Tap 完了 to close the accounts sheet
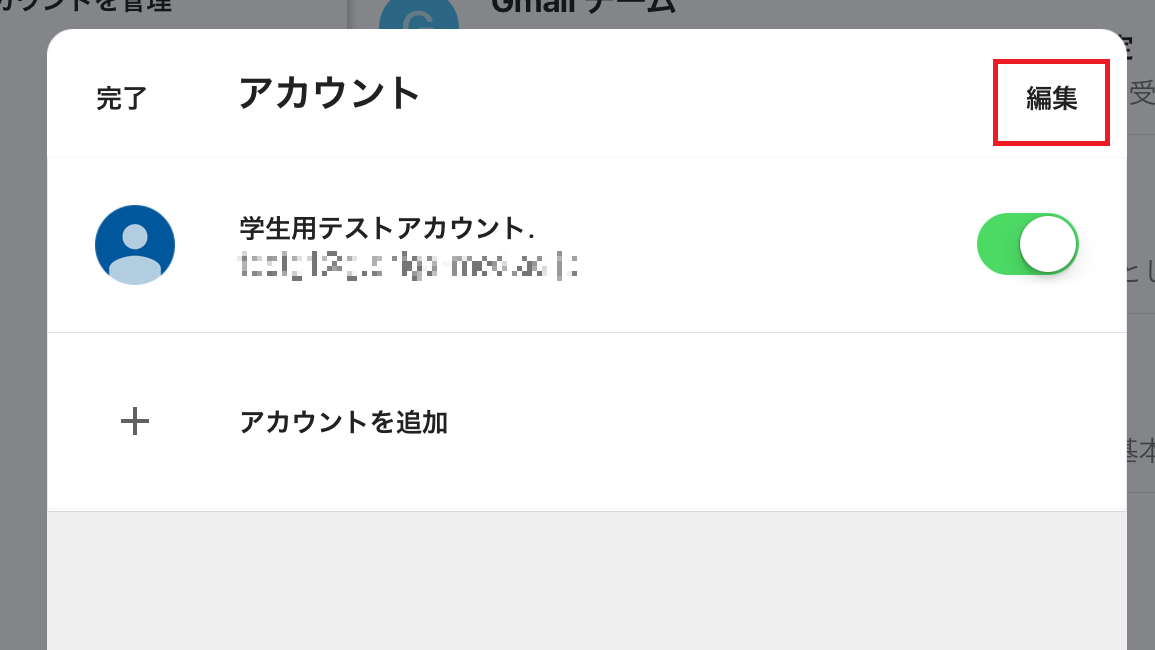 (x=122, y=98)
